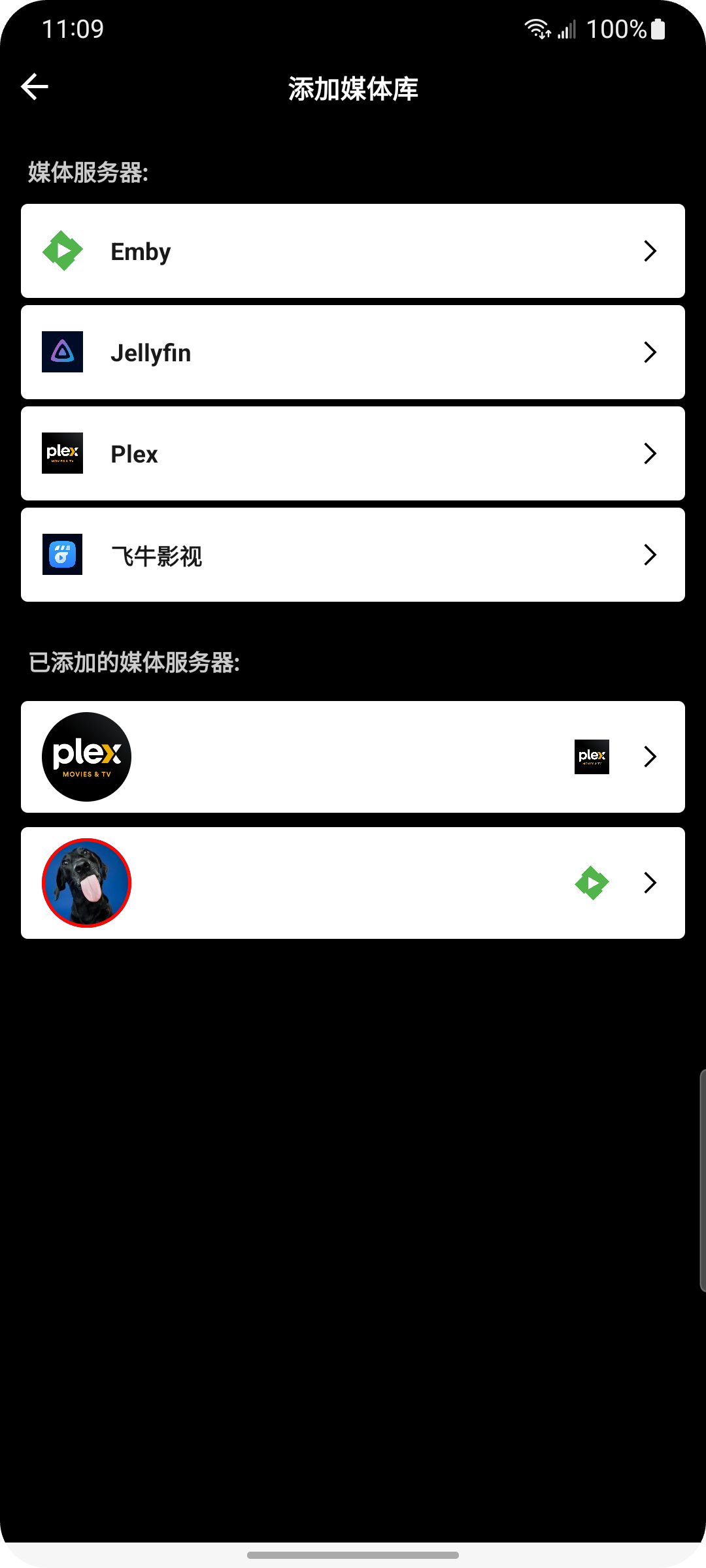This screenshot has height=1568, width=706.
Task: Open the added Plex Movies & TV server
Action: pos(353,757)
